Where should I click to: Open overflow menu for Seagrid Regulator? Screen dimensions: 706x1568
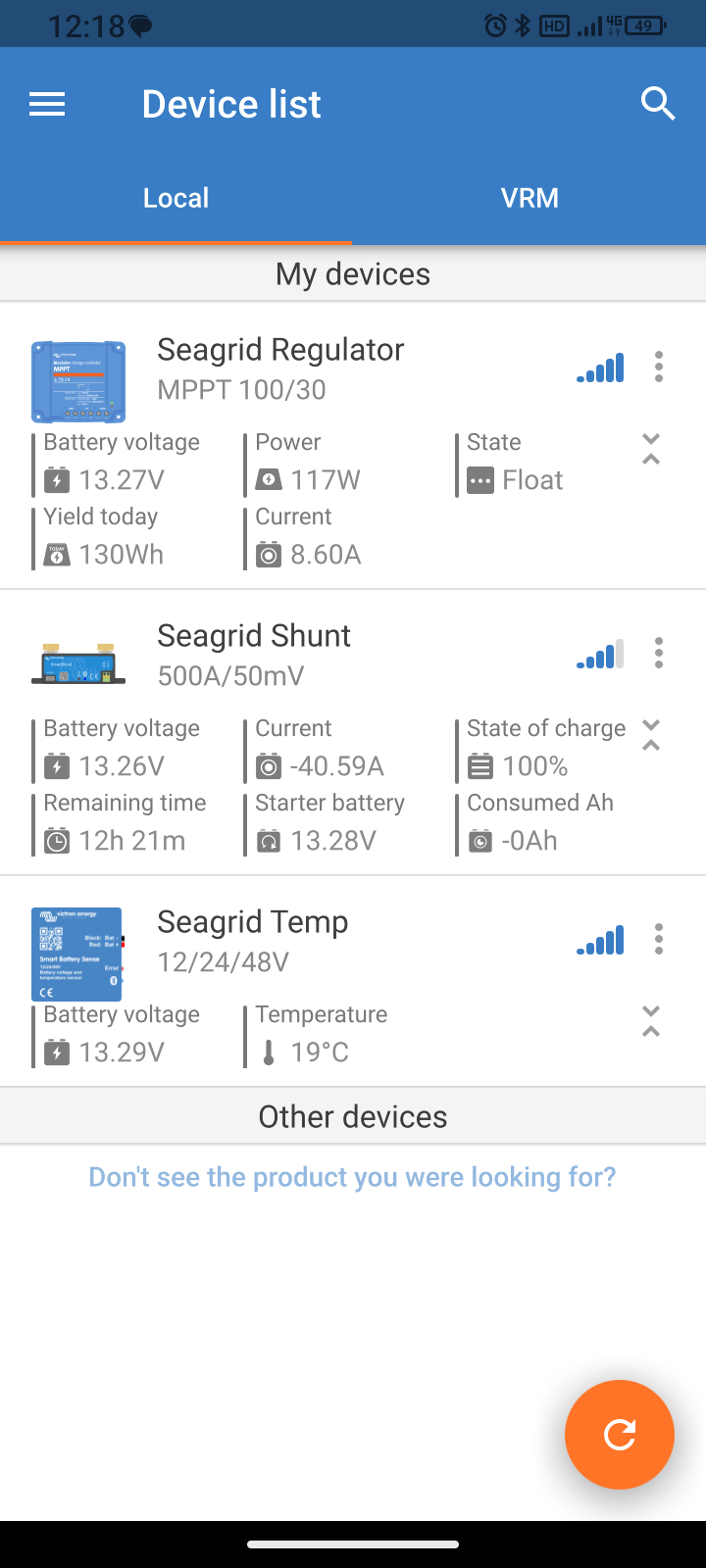pos(659,367)
